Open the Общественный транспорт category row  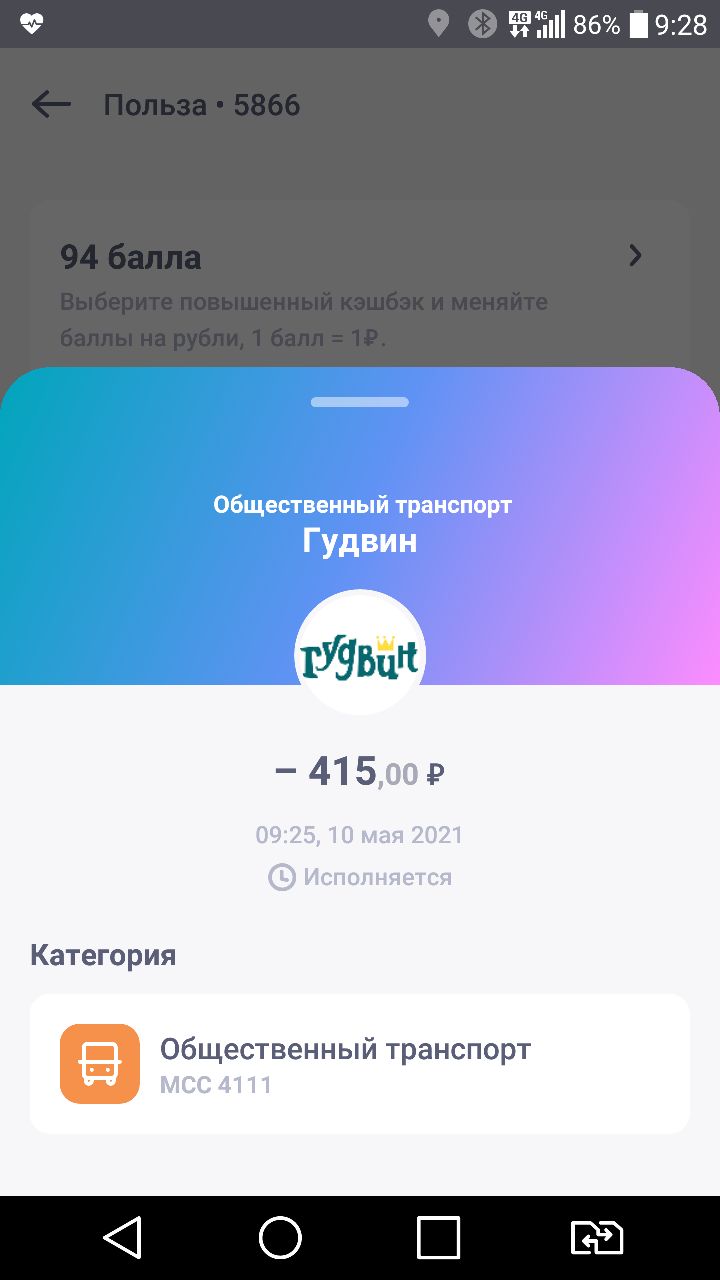[x=360, y=1064]
